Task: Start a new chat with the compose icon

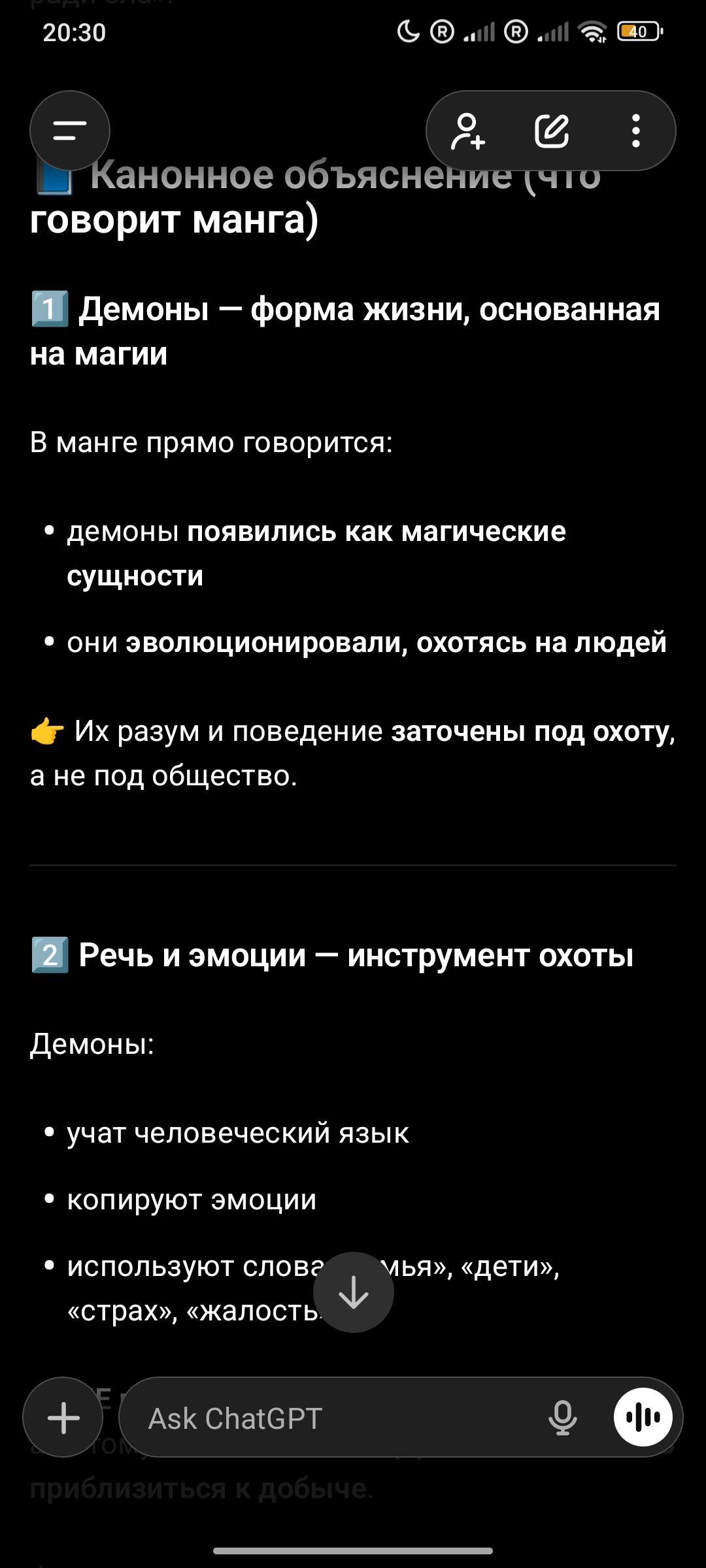Action: (x=552, y=131)
